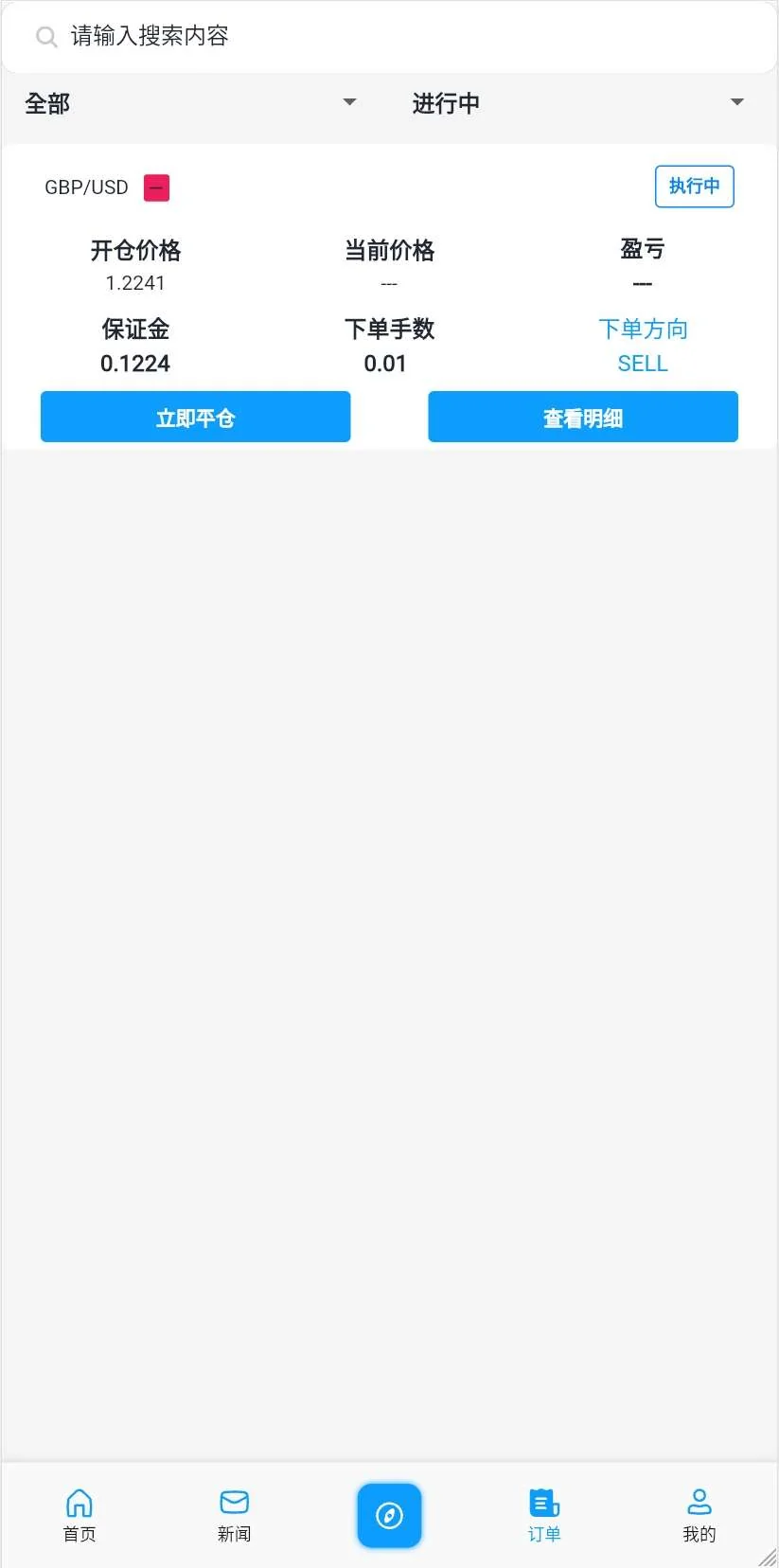
Task: Open 查看明细 order details
Action: tap(582, 418)
